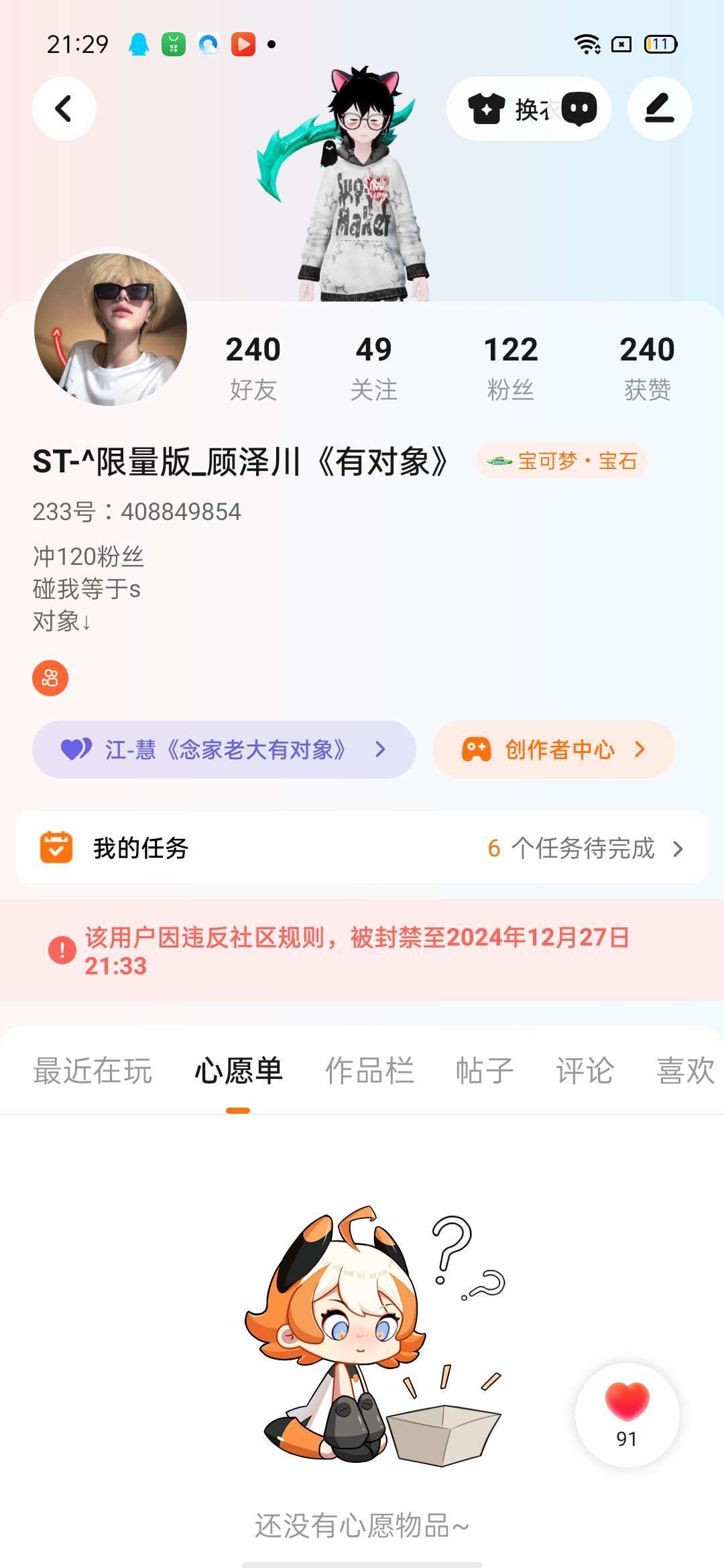Show the 帖子 posts tab
Screen dimensions: 724x1568
pyautogui.click(x=484, y=1070)
